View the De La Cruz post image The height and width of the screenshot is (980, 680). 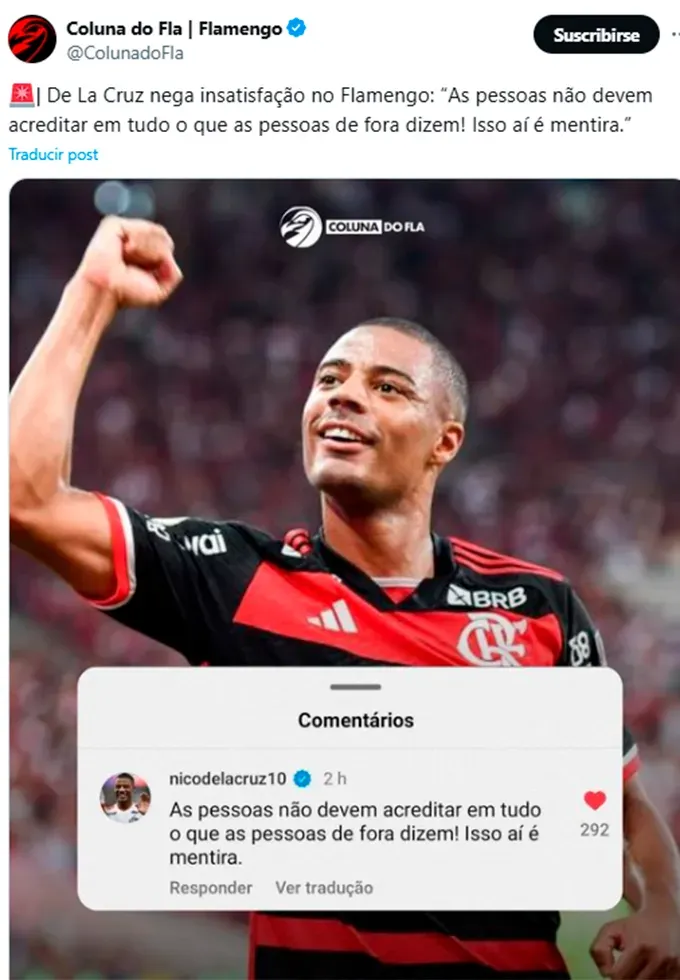point(344,420)
